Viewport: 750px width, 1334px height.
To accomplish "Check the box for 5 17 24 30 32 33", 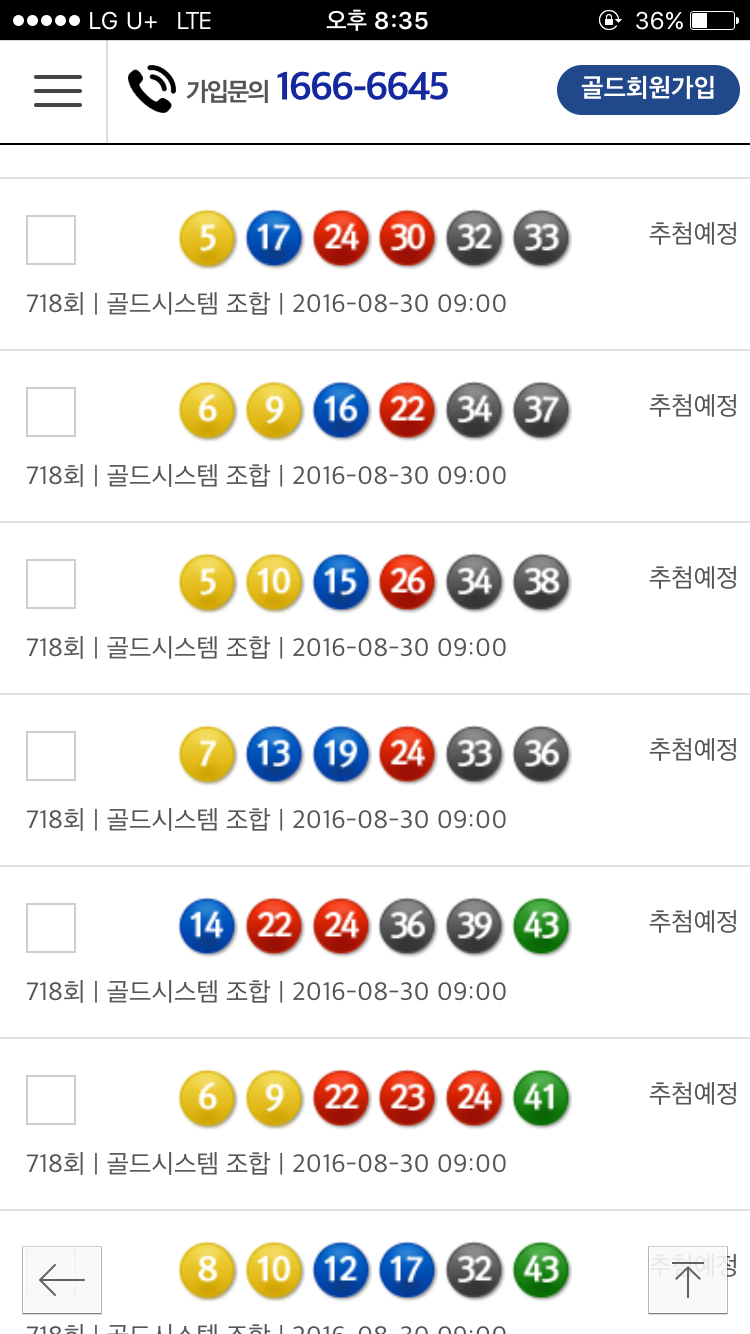I will [x=51, y=240].
